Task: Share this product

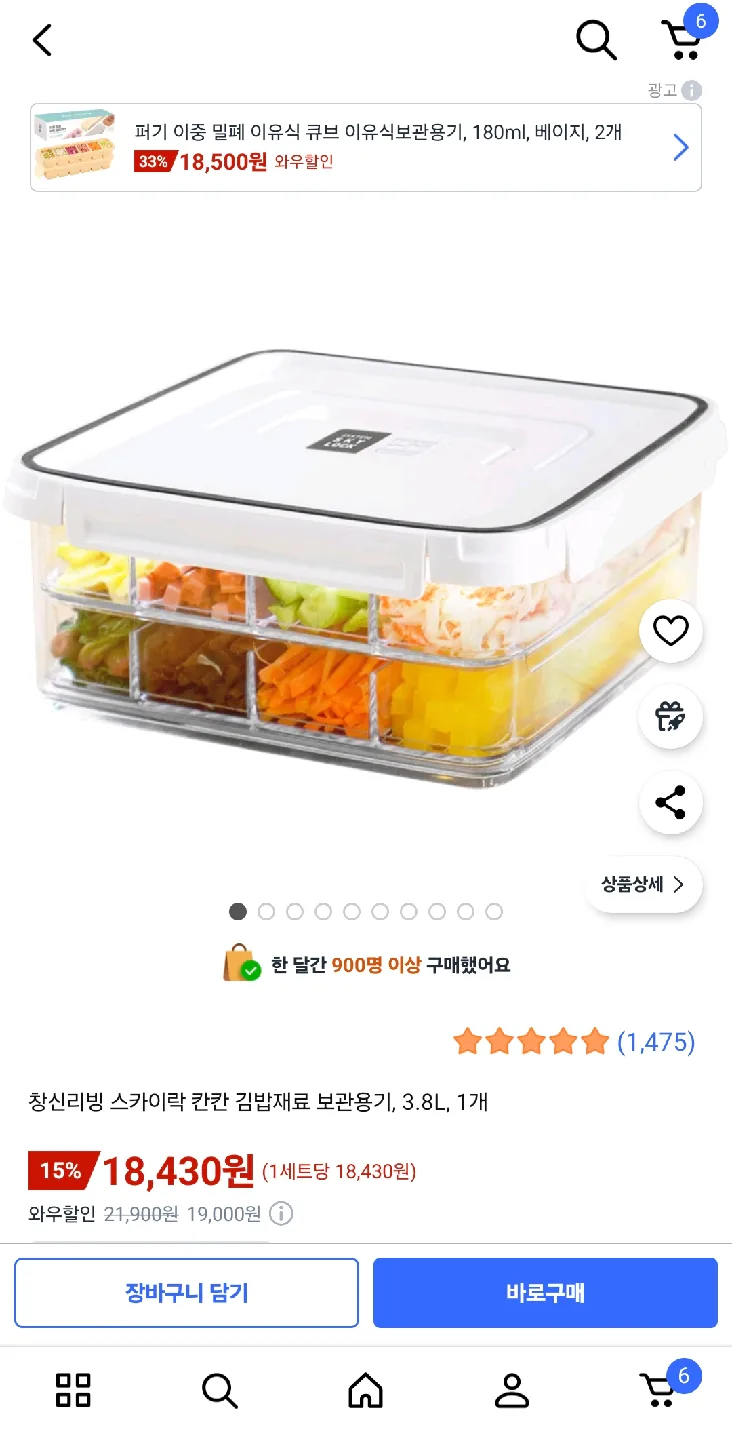Action: [671, 803]
